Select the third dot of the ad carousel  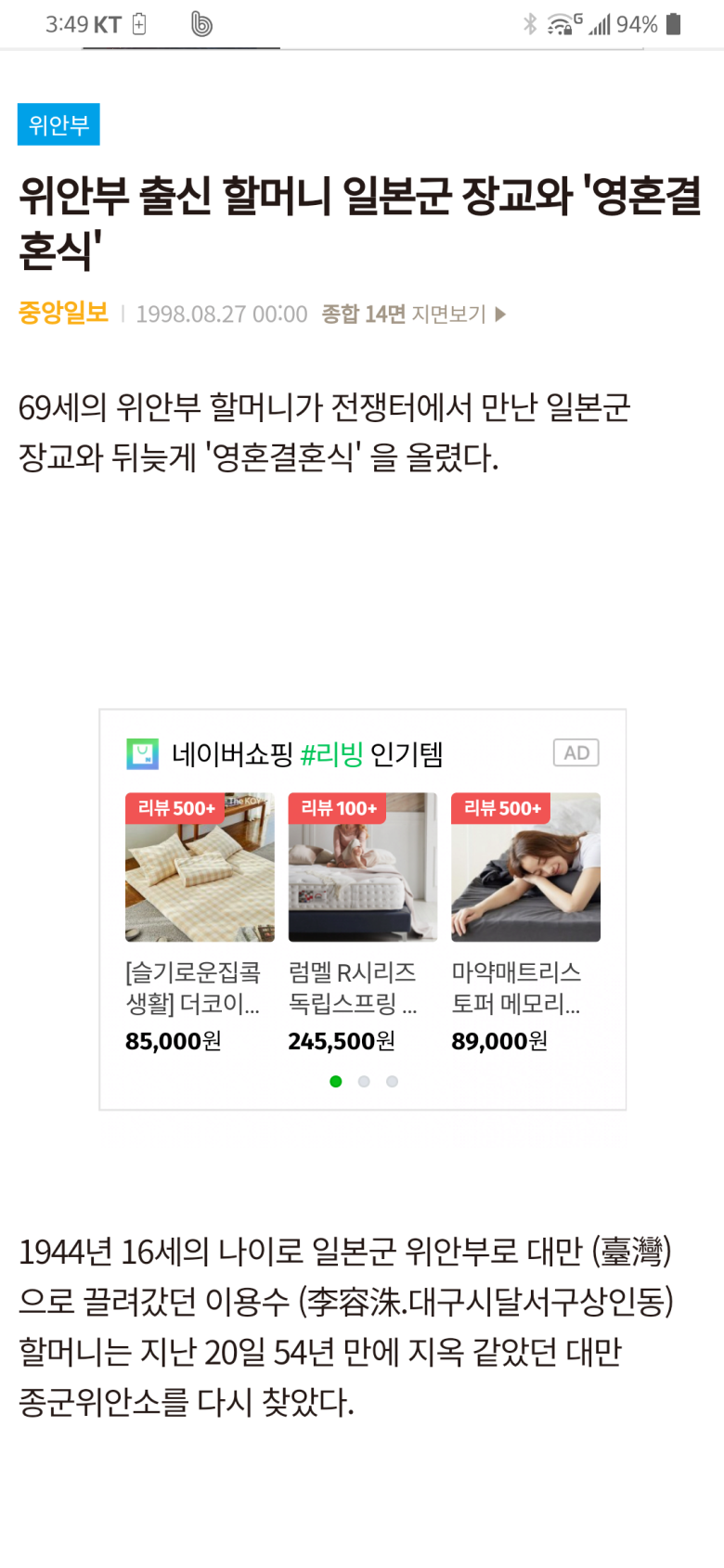pyautogui.click(x=393, y=1081)
